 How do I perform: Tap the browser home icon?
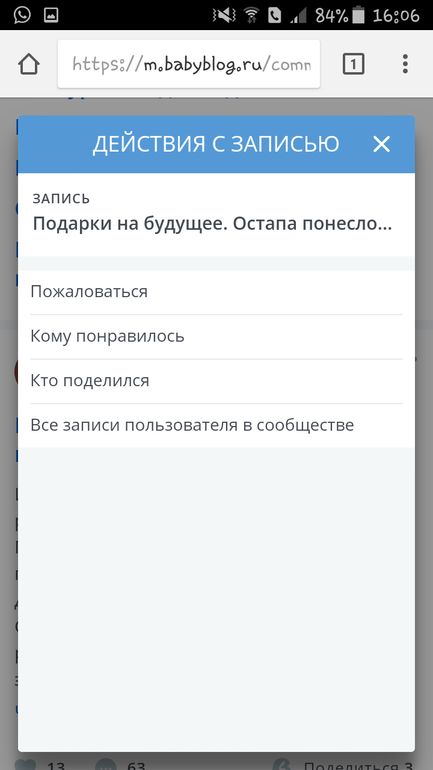(x=29, y=64)
